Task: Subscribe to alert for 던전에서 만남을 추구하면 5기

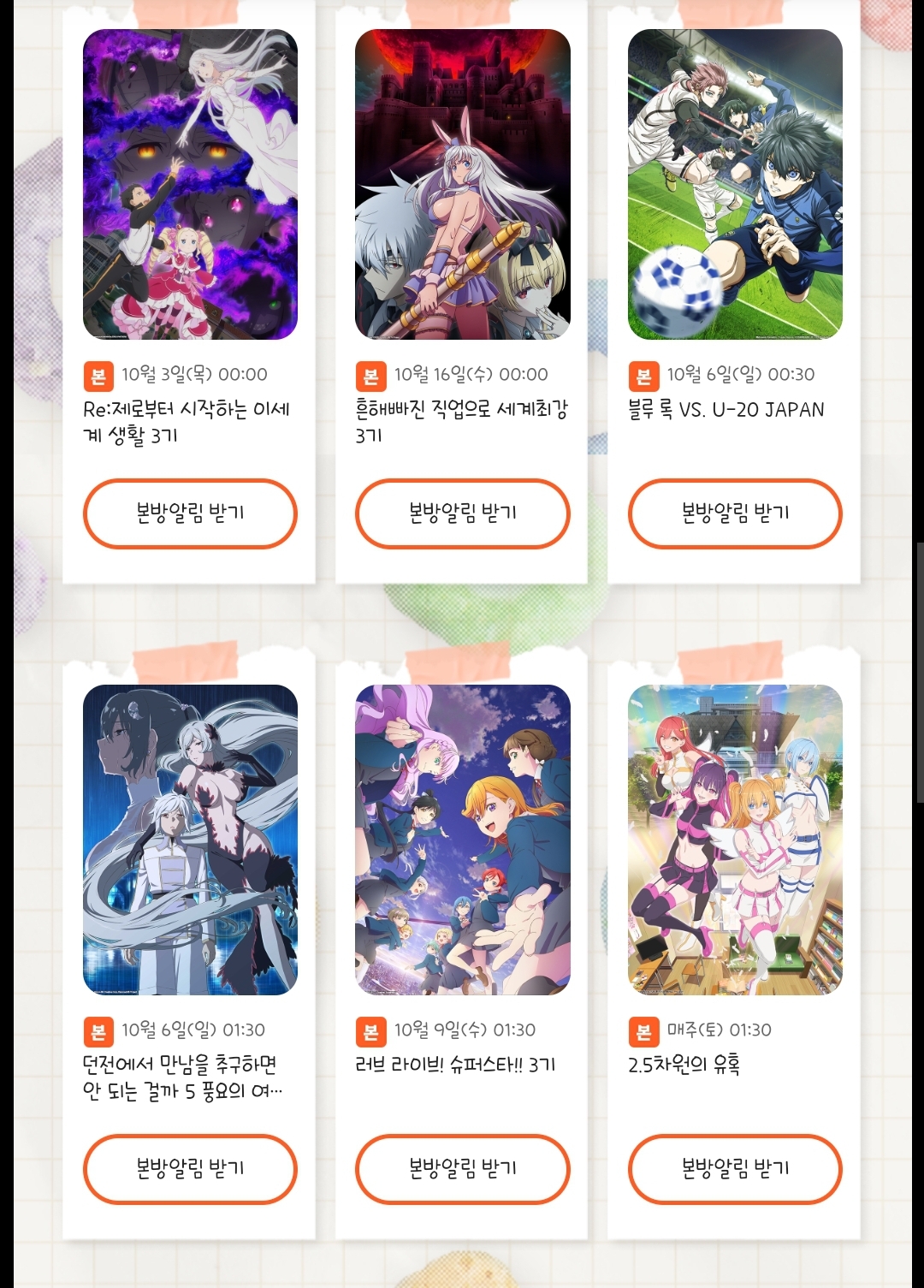Action: 190,1169
